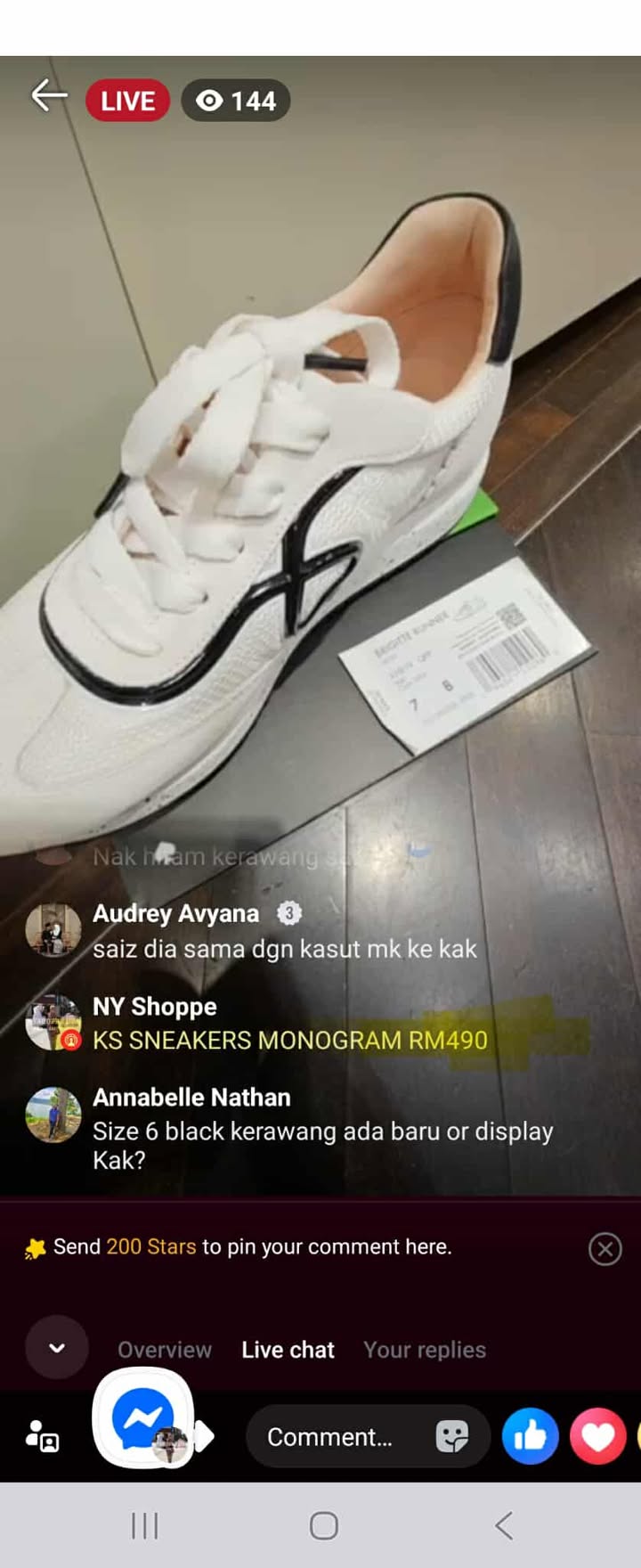
Task: Switch to the Overview tab
Action: tap(165, 1350)
